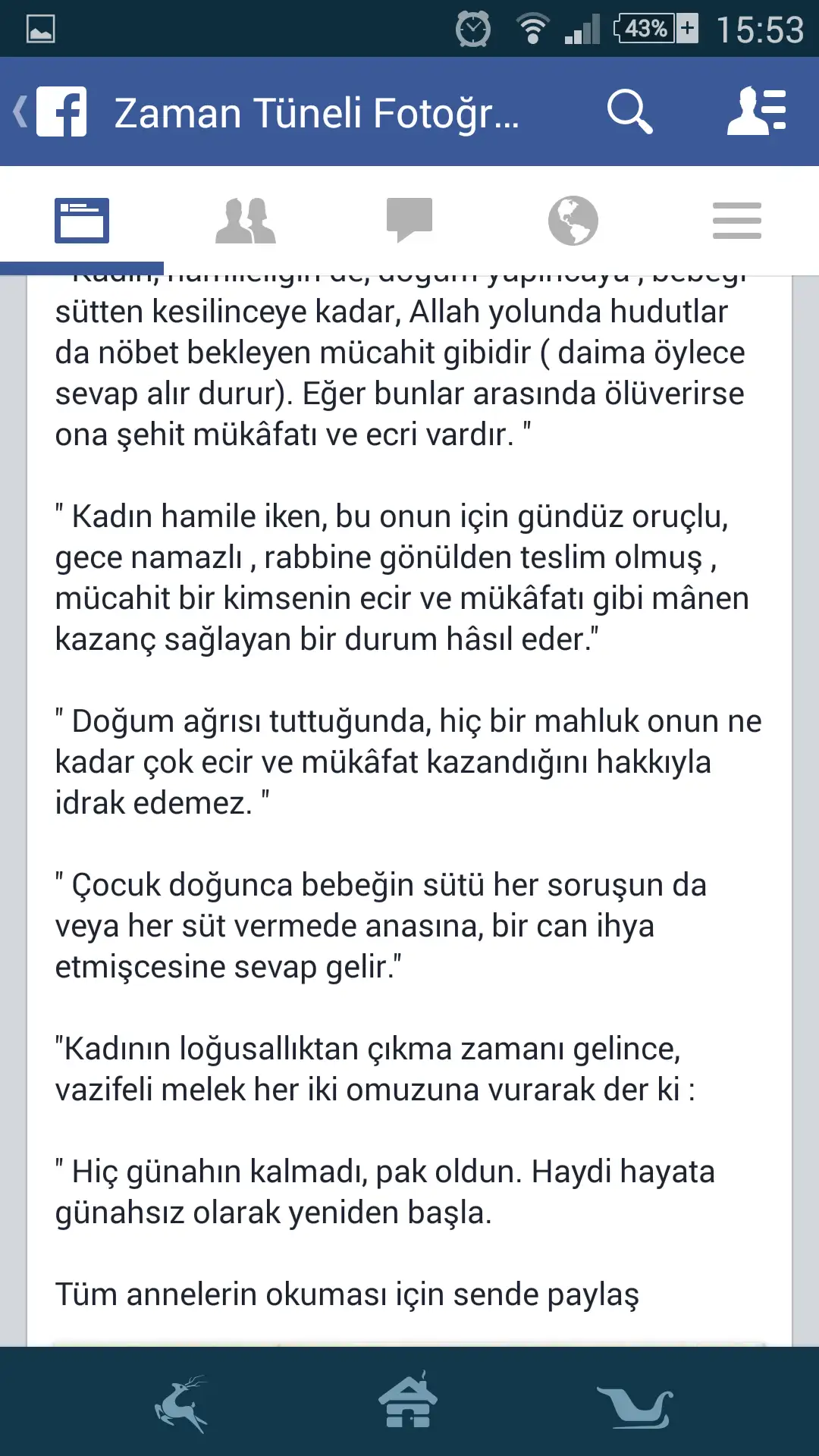This screenshot has height=1456, width=819.
Task: Open the notifications globe tab
Action: (573, 221)
